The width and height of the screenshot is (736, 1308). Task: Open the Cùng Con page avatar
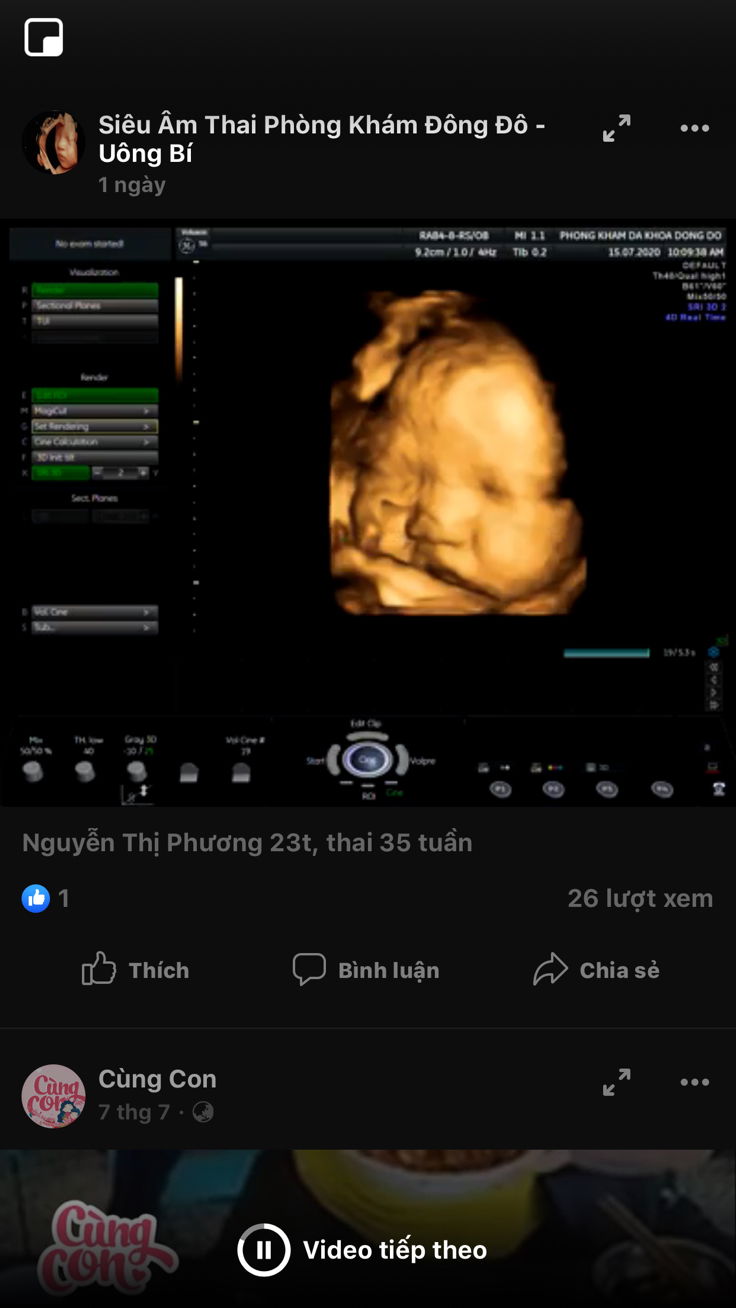[53, 1096]
